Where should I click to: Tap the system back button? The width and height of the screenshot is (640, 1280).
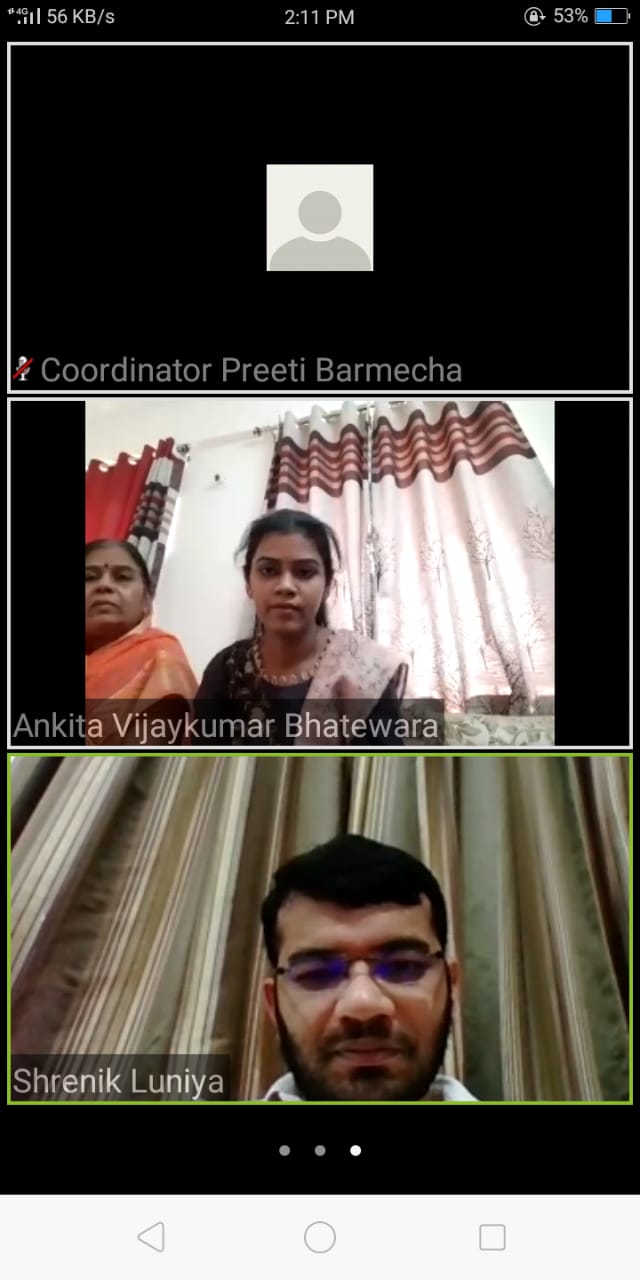point(151,1237)
